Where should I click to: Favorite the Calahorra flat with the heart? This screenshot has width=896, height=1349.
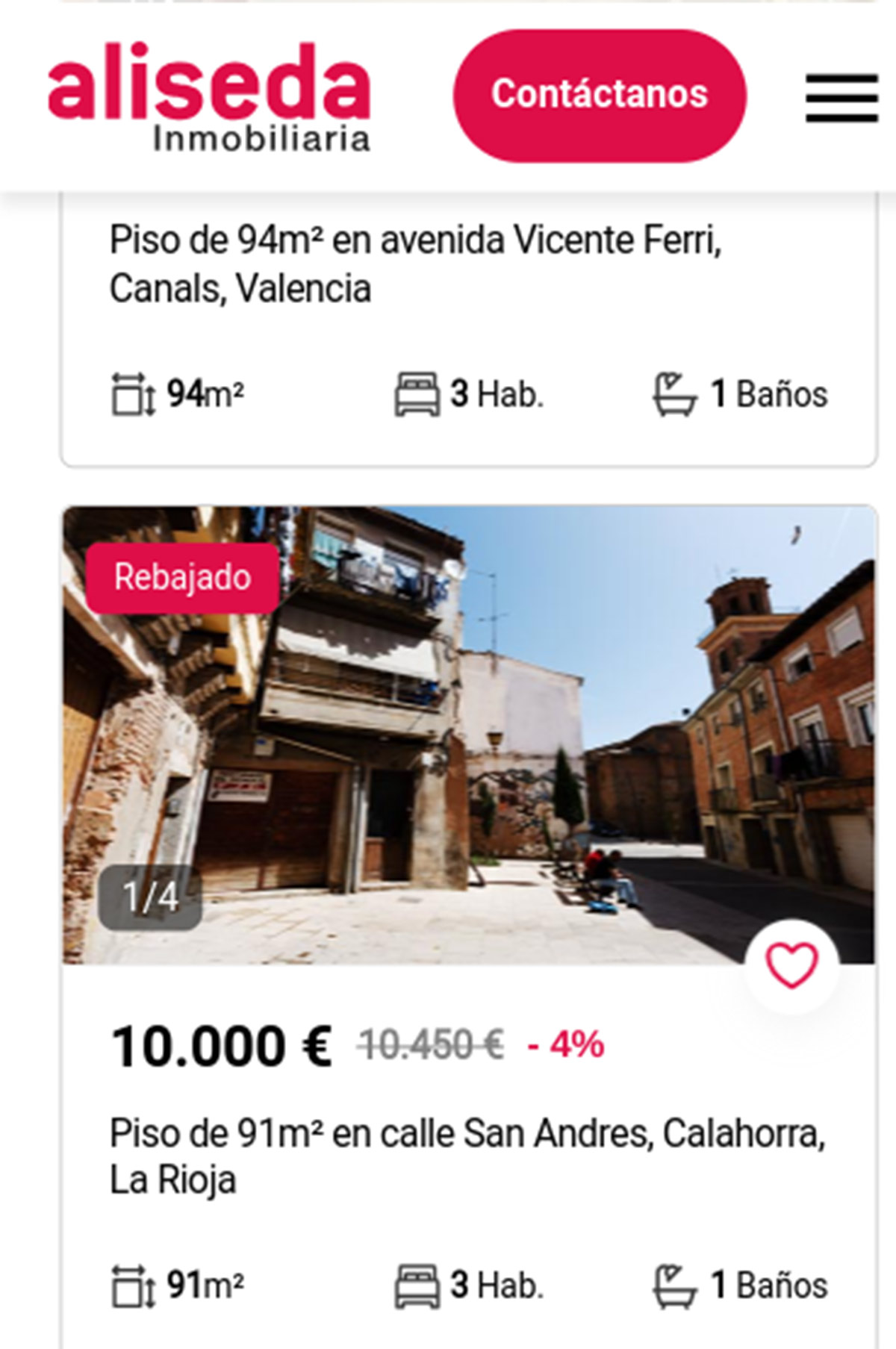[792, 965]
